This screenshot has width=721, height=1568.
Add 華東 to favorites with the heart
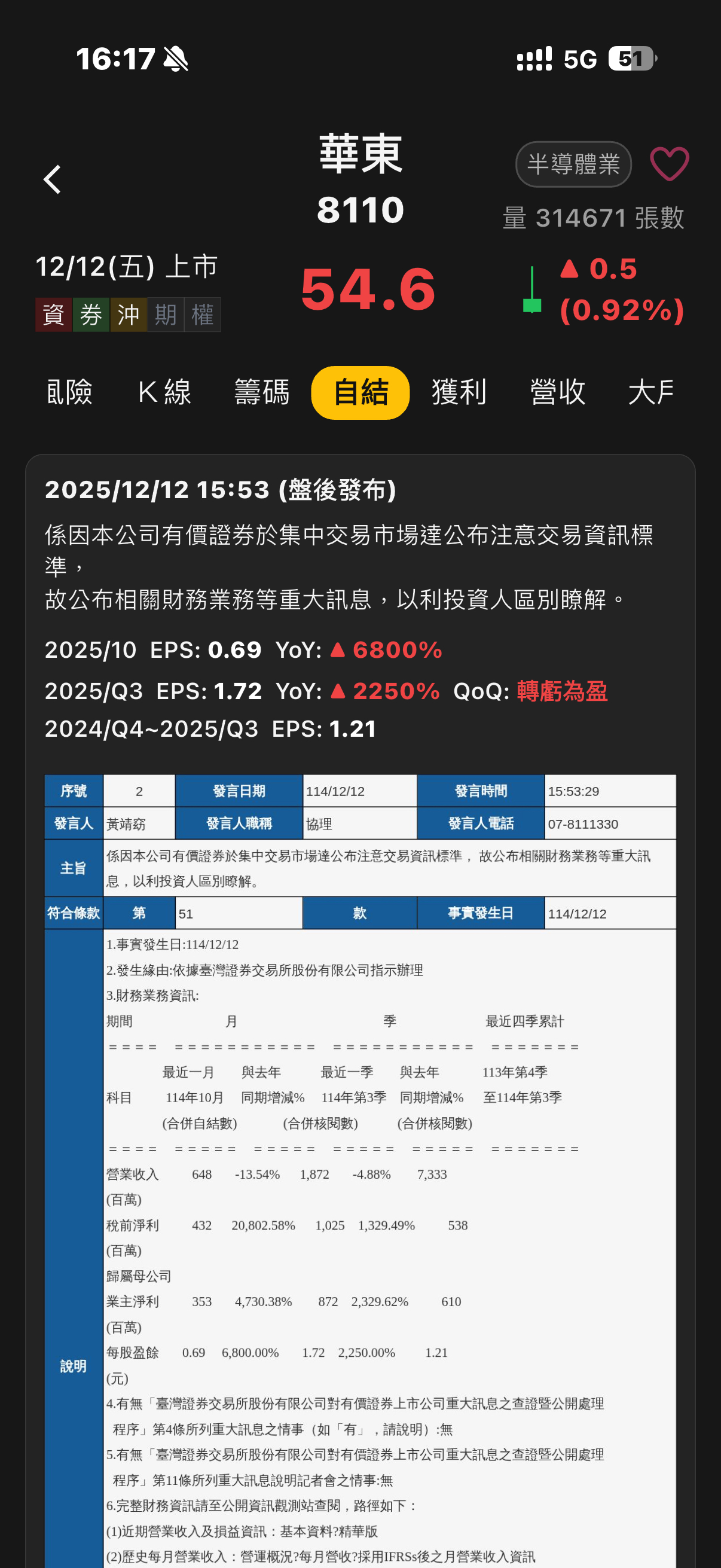[x=669, y=164]
